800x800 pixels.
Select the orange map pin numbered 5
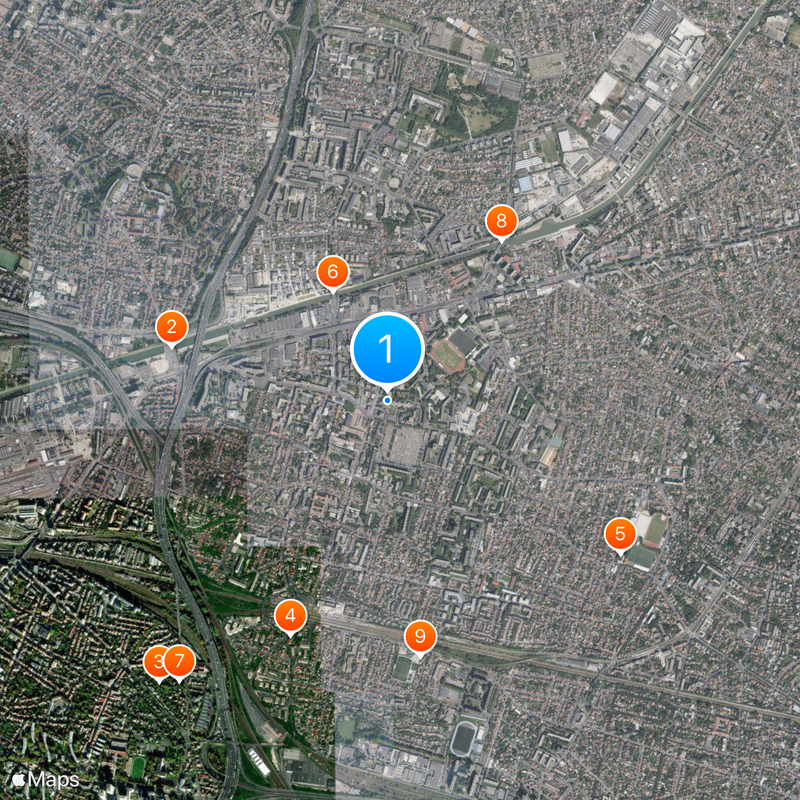tap(620, 534)
